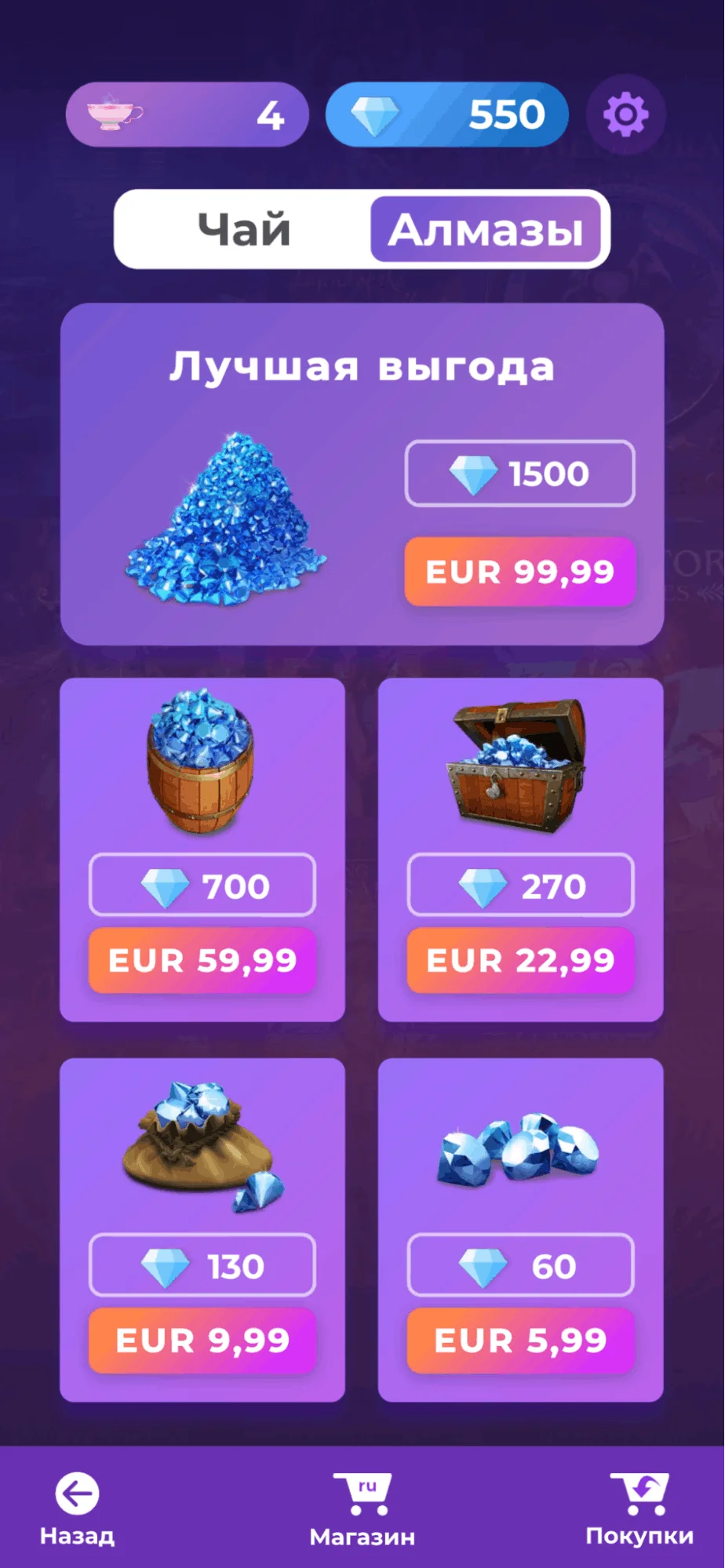Buy 1500 diamonds for EUR 99,99
Viewport: 725px width, 1568px height.
(x=519, y=572)
